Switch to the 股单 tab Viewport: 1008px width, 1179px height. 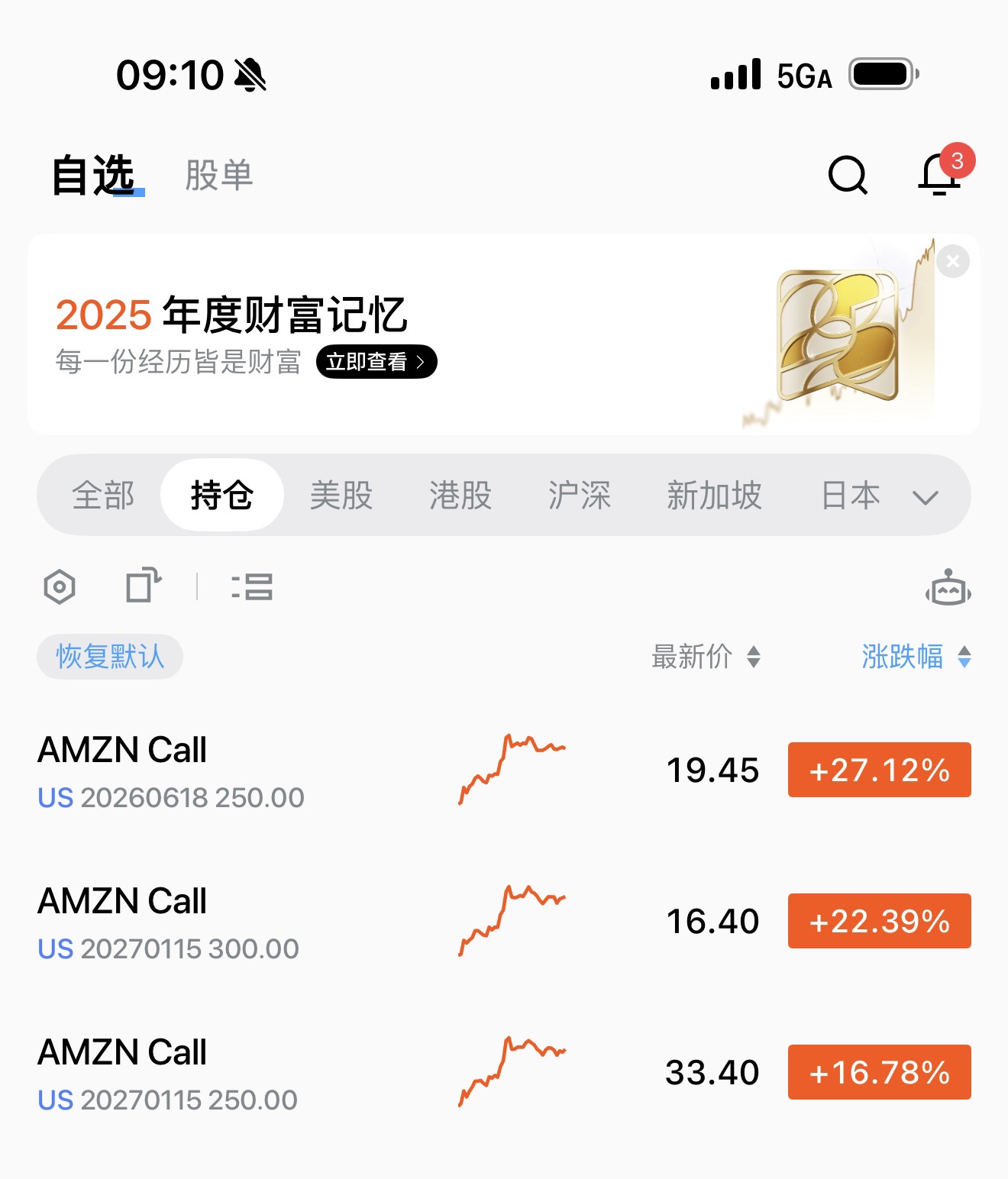coord(218,176)
